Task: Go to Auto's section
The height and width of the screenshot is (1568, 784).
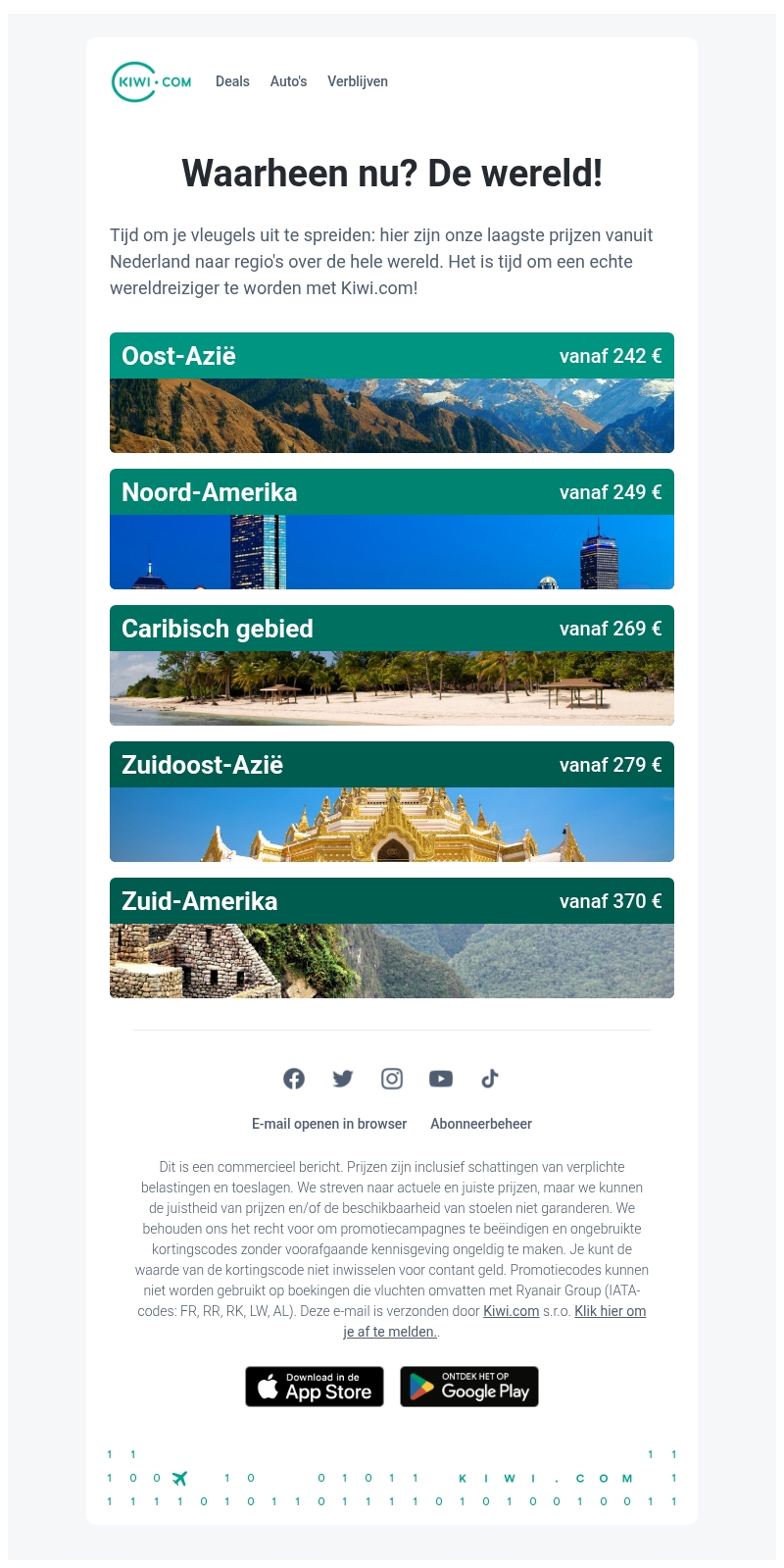Action: 288,81
